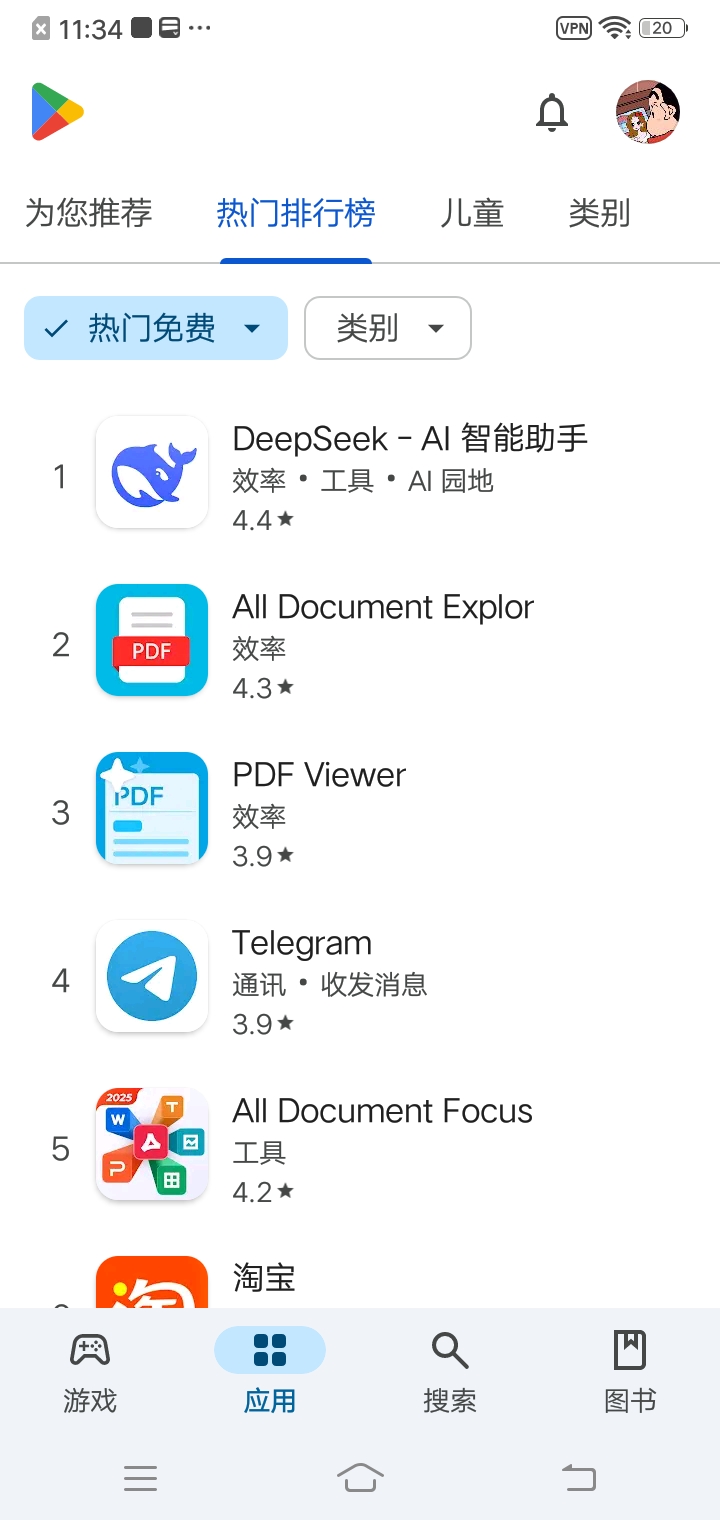The height and width of the screenshot is (1520, 720).
Task: Tap the 淘宝 app icon
Action: pos(151,1285)
